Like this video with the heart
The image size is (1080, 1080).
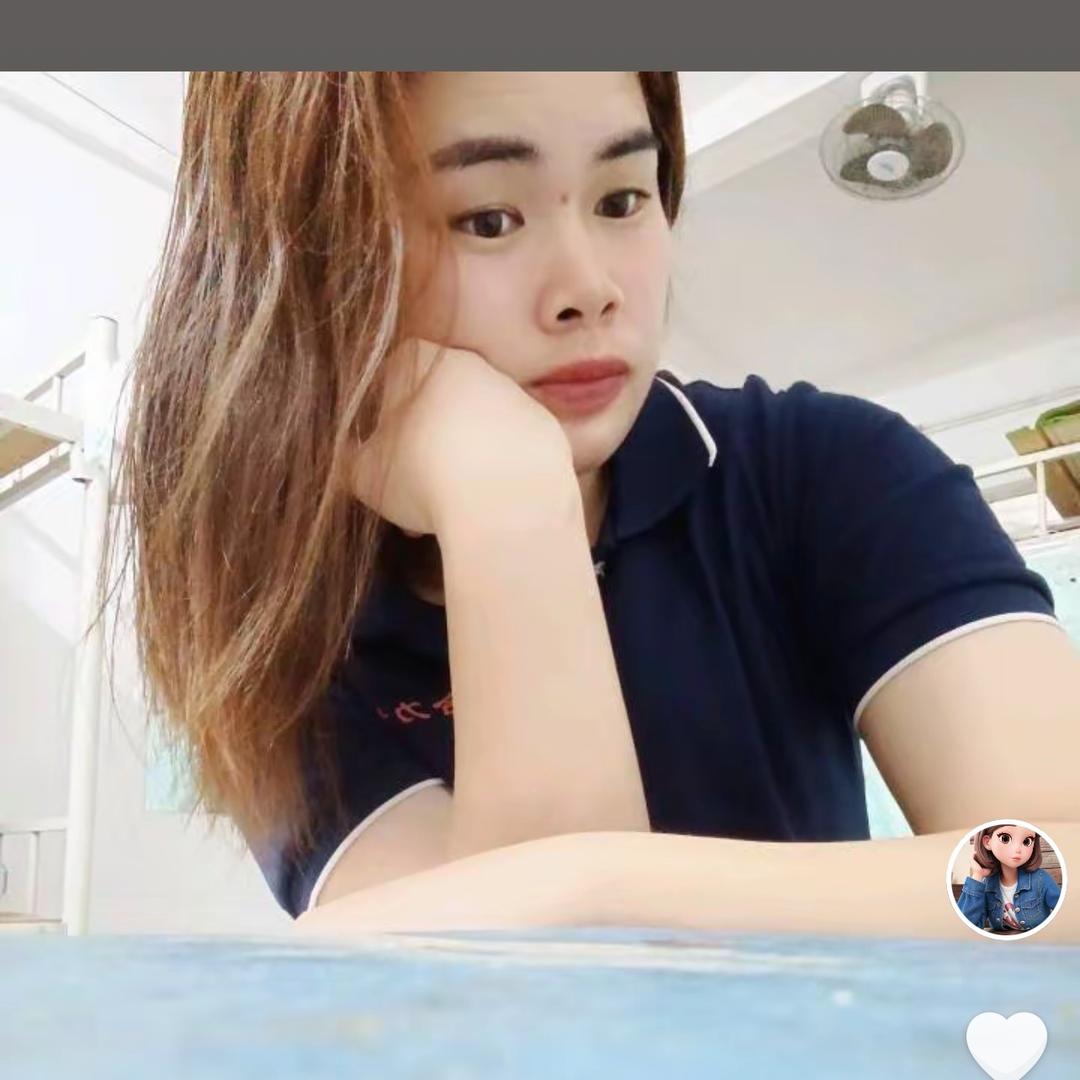(1006, 1045)
